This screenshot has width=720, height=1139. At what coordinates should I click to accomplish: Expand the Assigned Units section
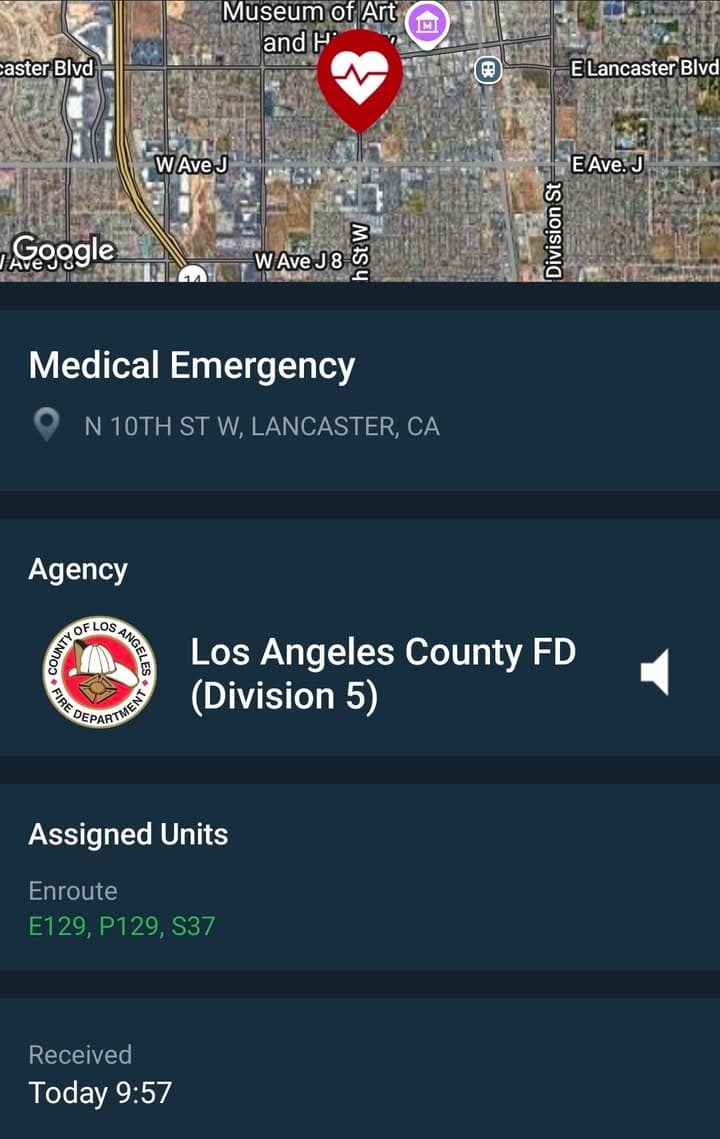129,834
